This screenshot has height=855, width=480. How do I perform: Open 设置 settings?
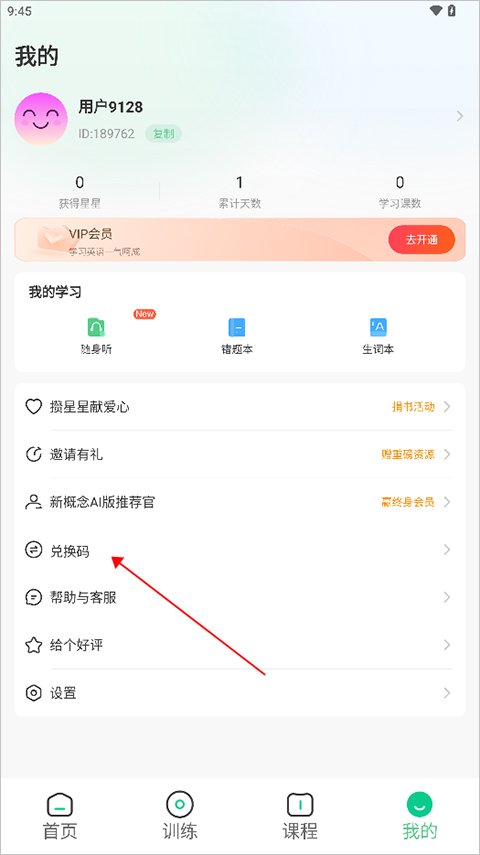(240, 693)
